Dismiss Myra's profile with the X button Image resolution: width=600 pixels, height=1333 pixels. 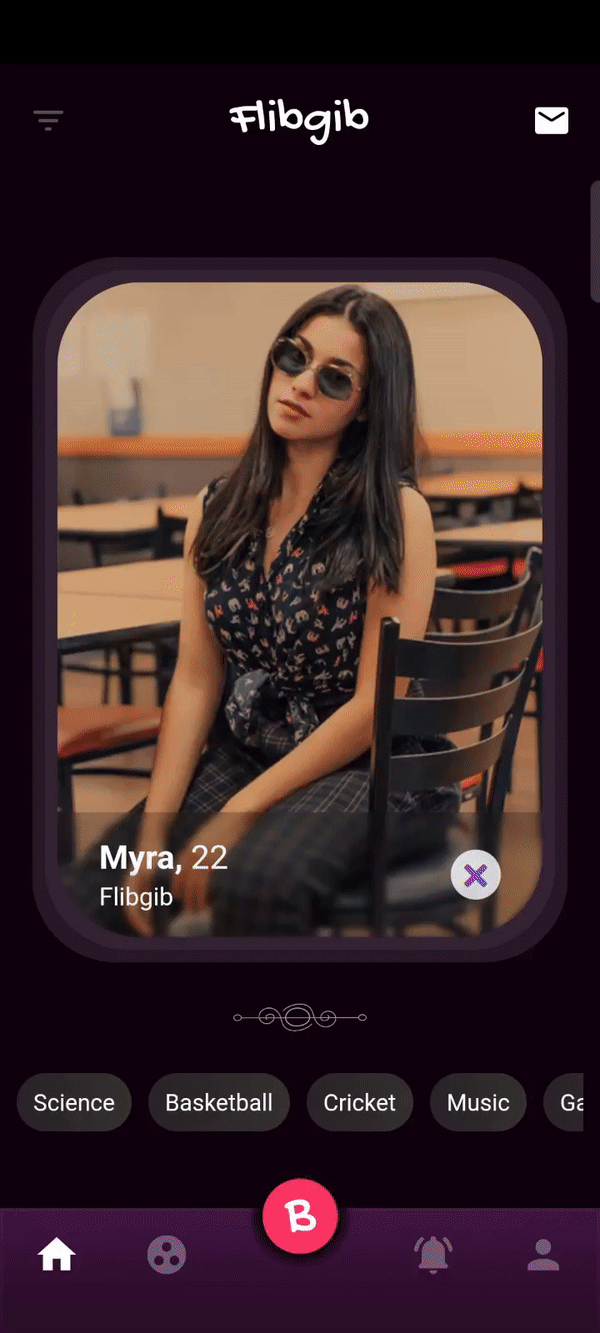click(475, 876)
